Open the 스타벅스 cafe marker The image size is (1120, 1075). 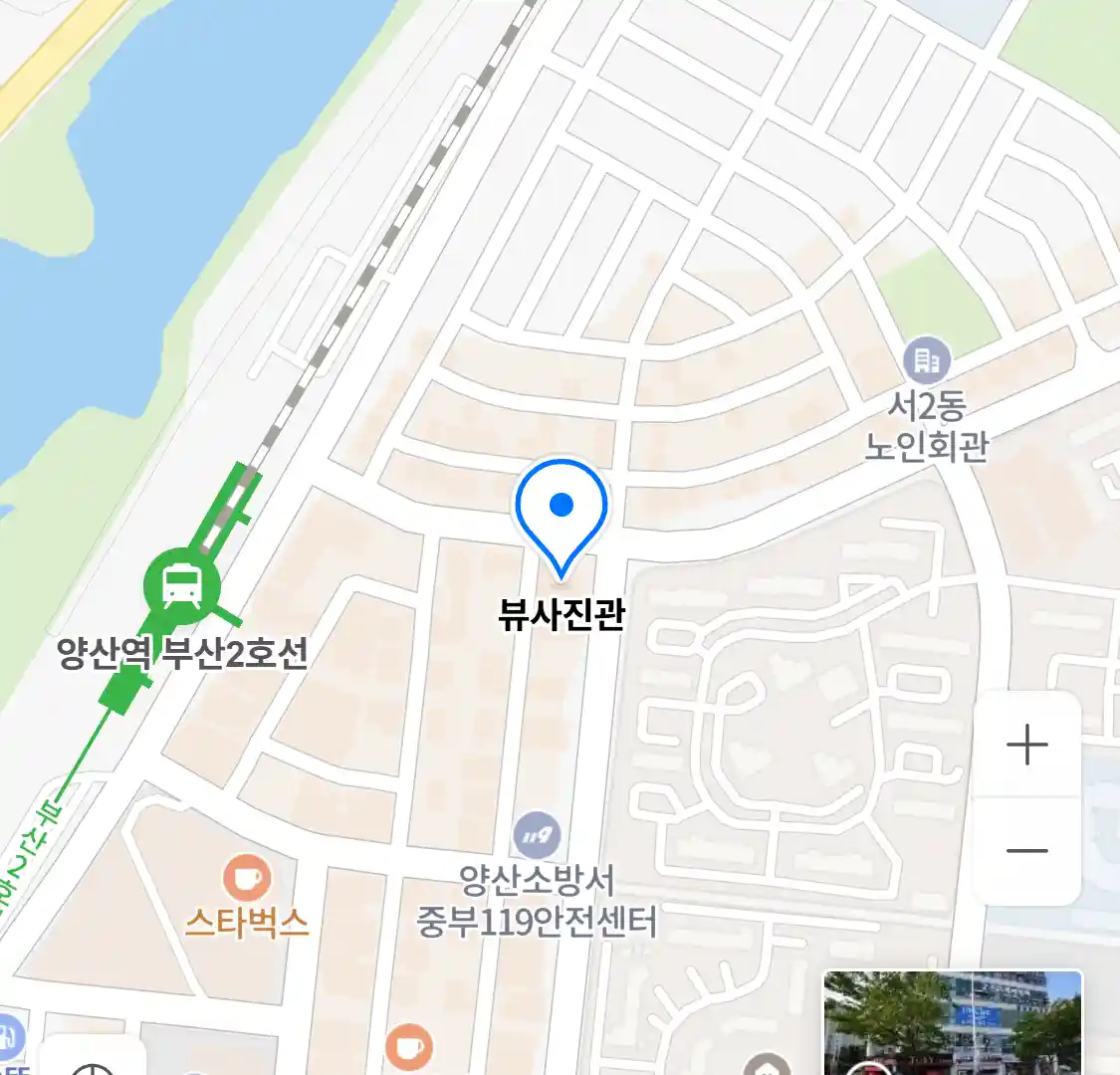tap(246, 879)
